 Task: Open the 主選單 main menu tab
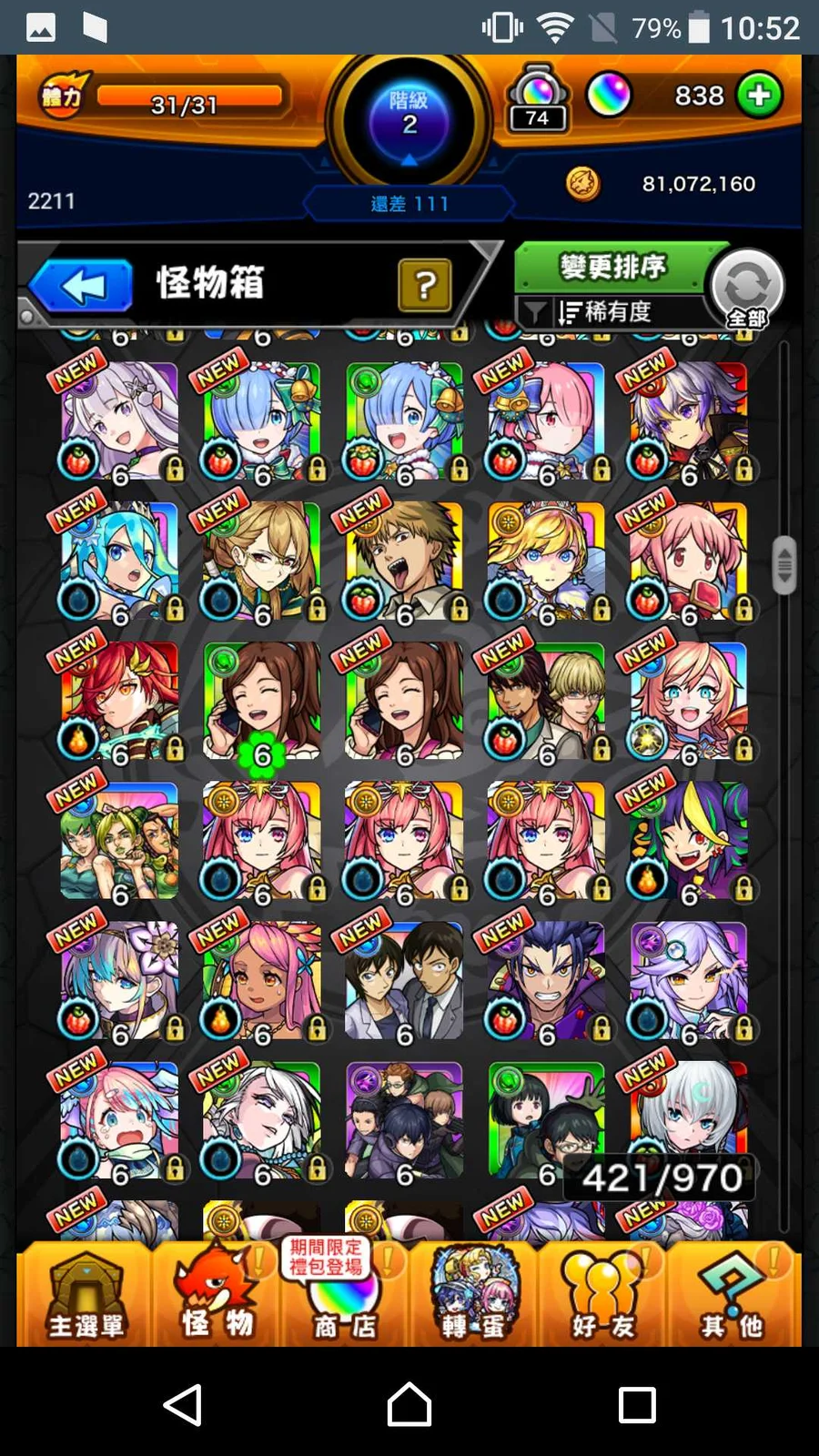click(85, 1294)
